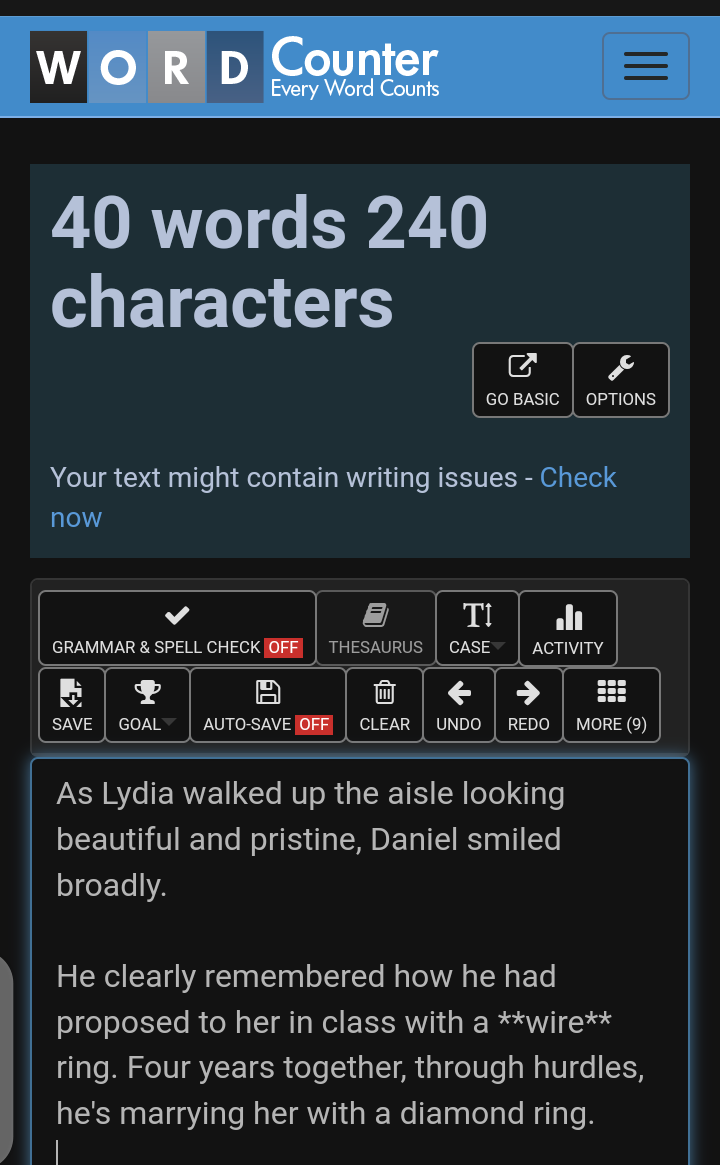720x1165 pixels.
Task: Tap the Go Basic button
Action: (522, 380)
